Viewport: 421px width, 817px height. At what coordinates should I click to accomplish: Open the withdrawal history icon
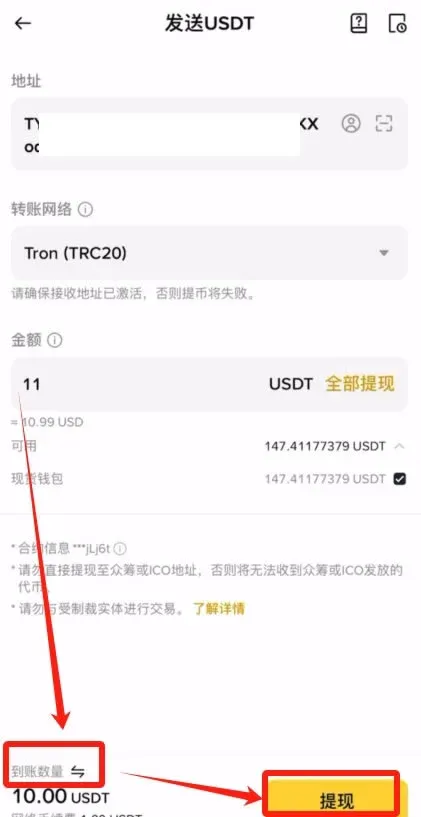point(398,23)
